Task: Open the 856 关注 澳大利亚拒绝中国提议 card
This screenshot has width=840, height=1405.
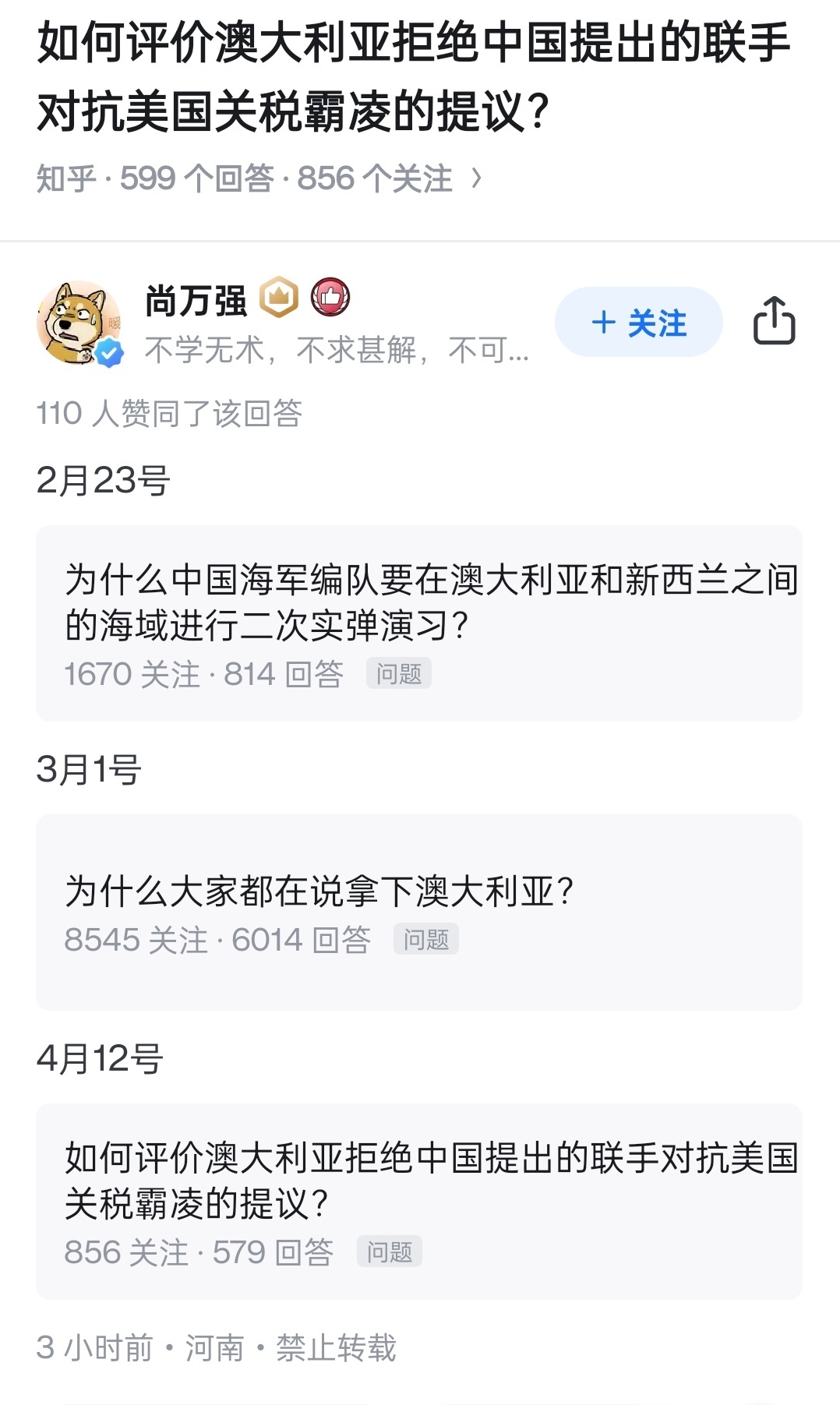Action: pos(418,1201)
